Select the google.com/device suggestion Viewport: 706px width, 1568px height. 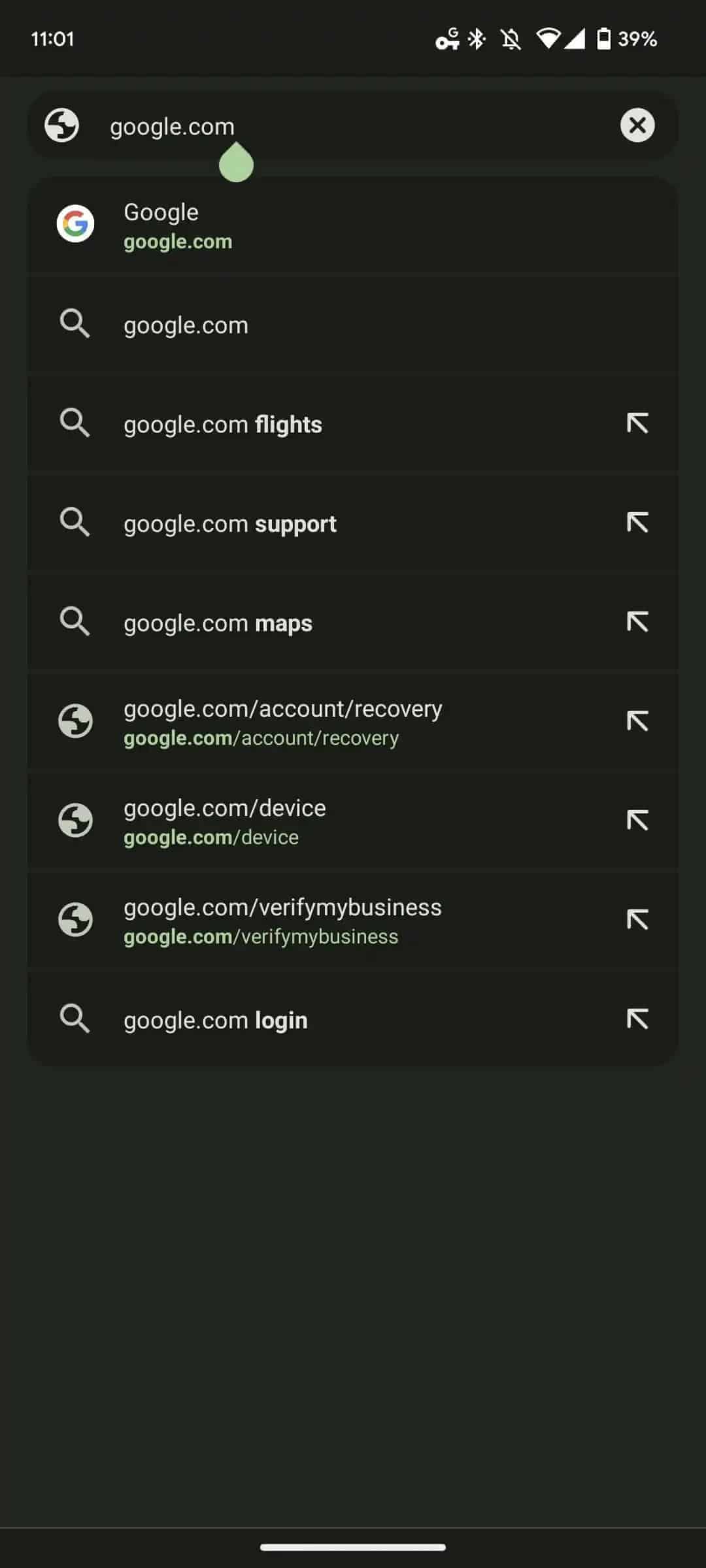coord(261,821)
